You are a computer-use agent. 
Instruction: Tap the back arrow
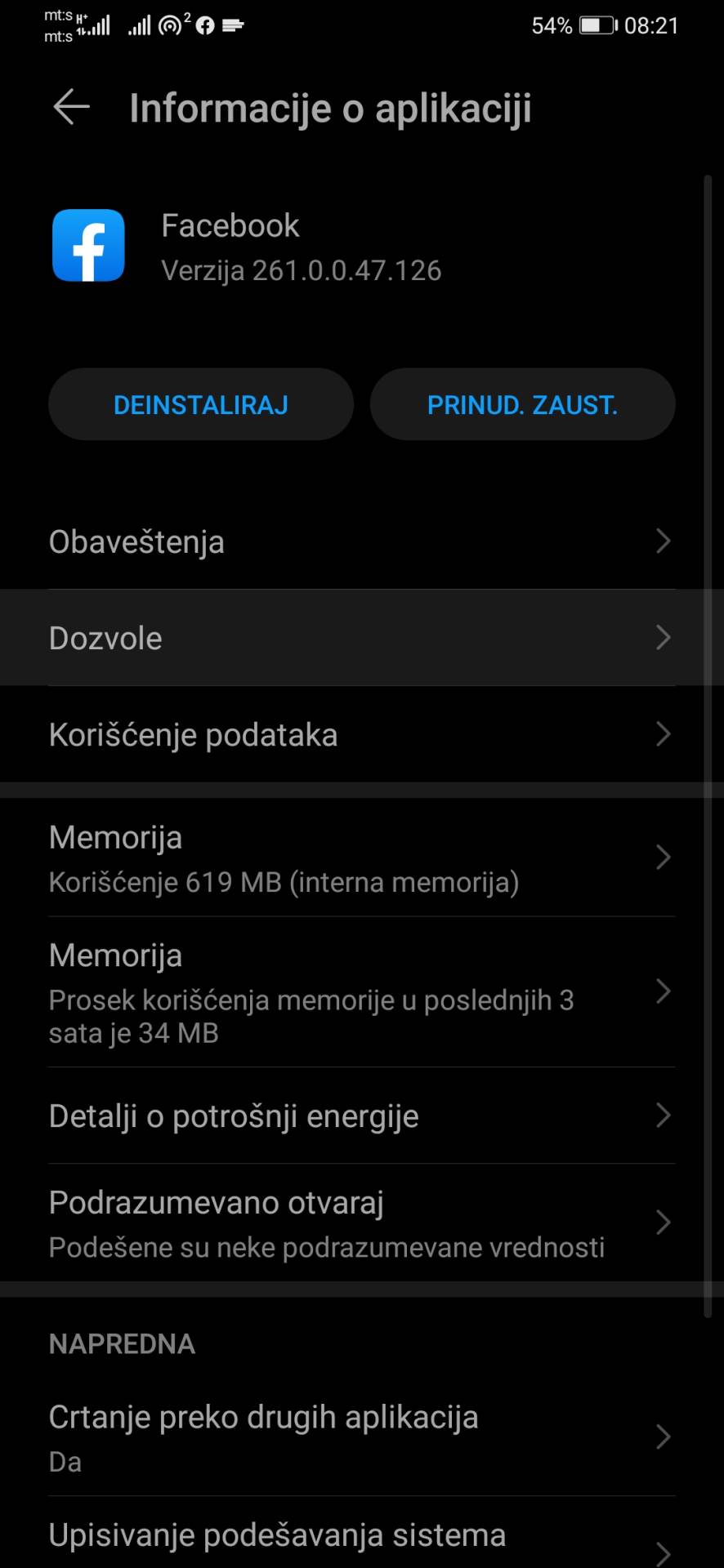70,107
